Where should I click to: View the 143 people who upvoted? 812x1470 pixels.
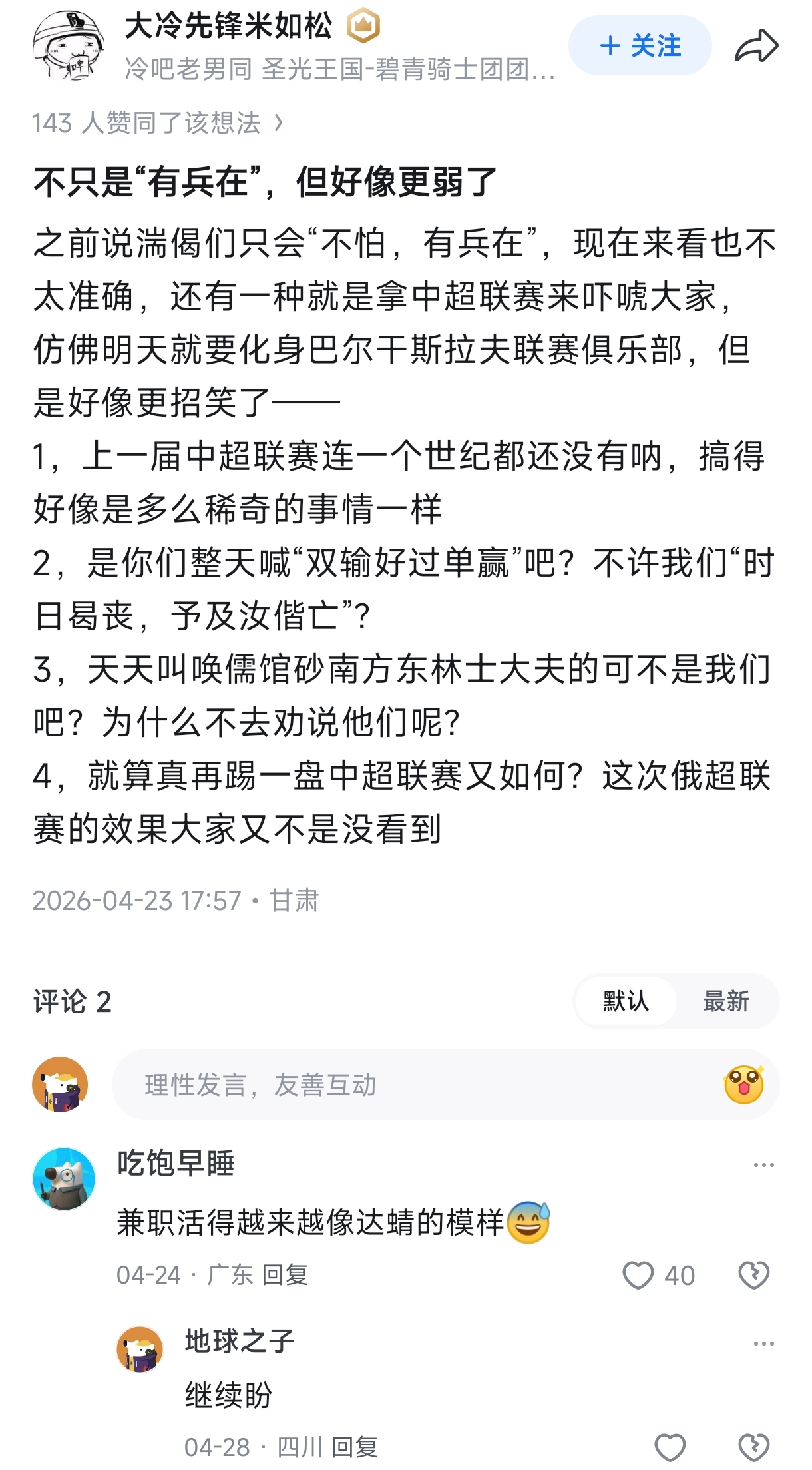[158, 122]
